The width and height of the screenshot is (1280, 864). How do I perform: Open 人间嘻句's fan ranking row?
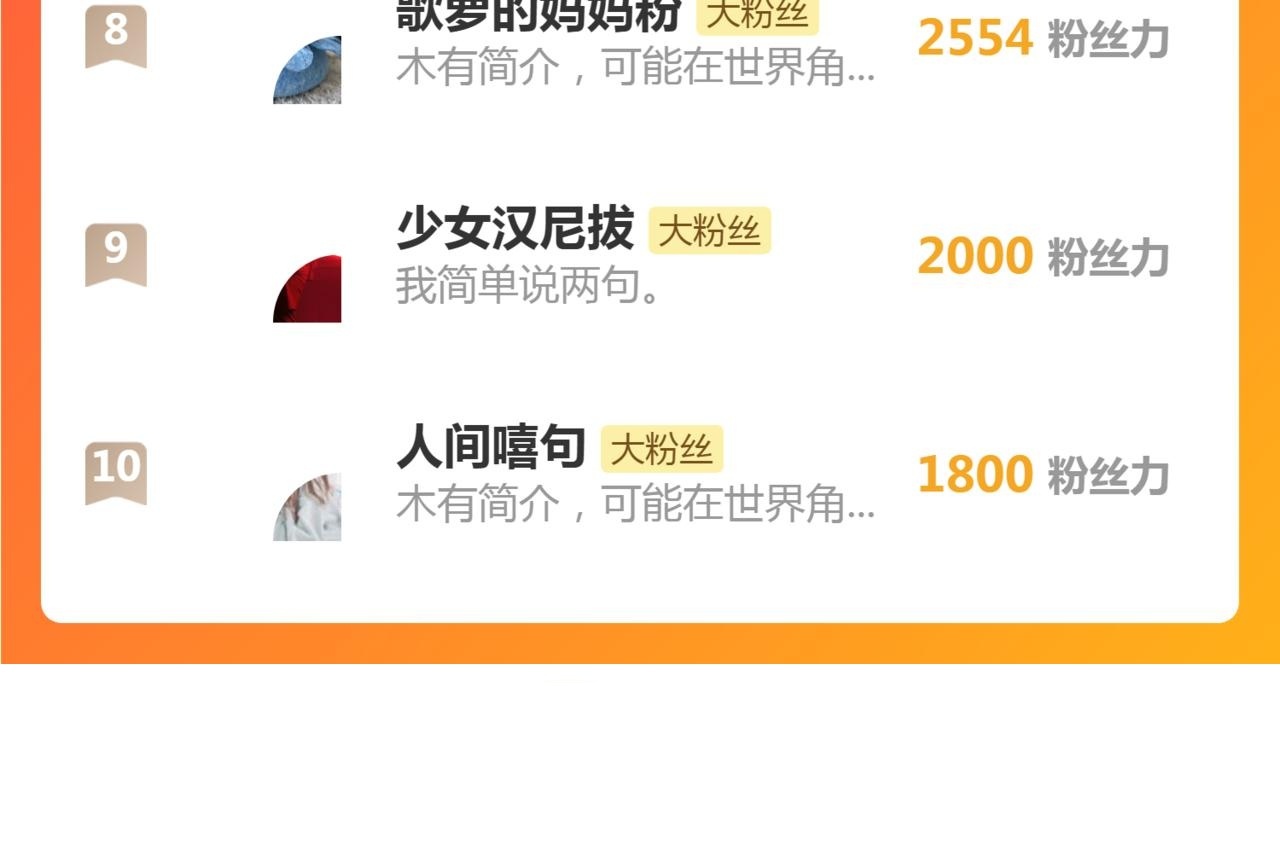[640, 475]
